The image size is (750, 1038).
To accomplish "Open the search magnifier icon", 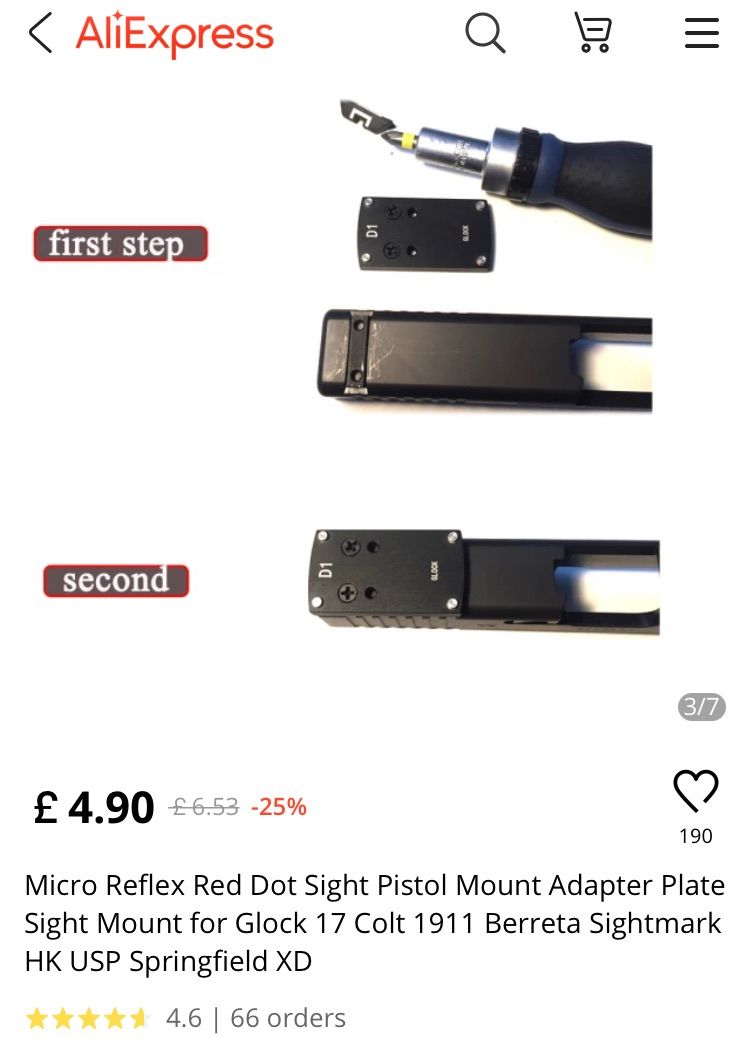I will (x=485, y=34).
